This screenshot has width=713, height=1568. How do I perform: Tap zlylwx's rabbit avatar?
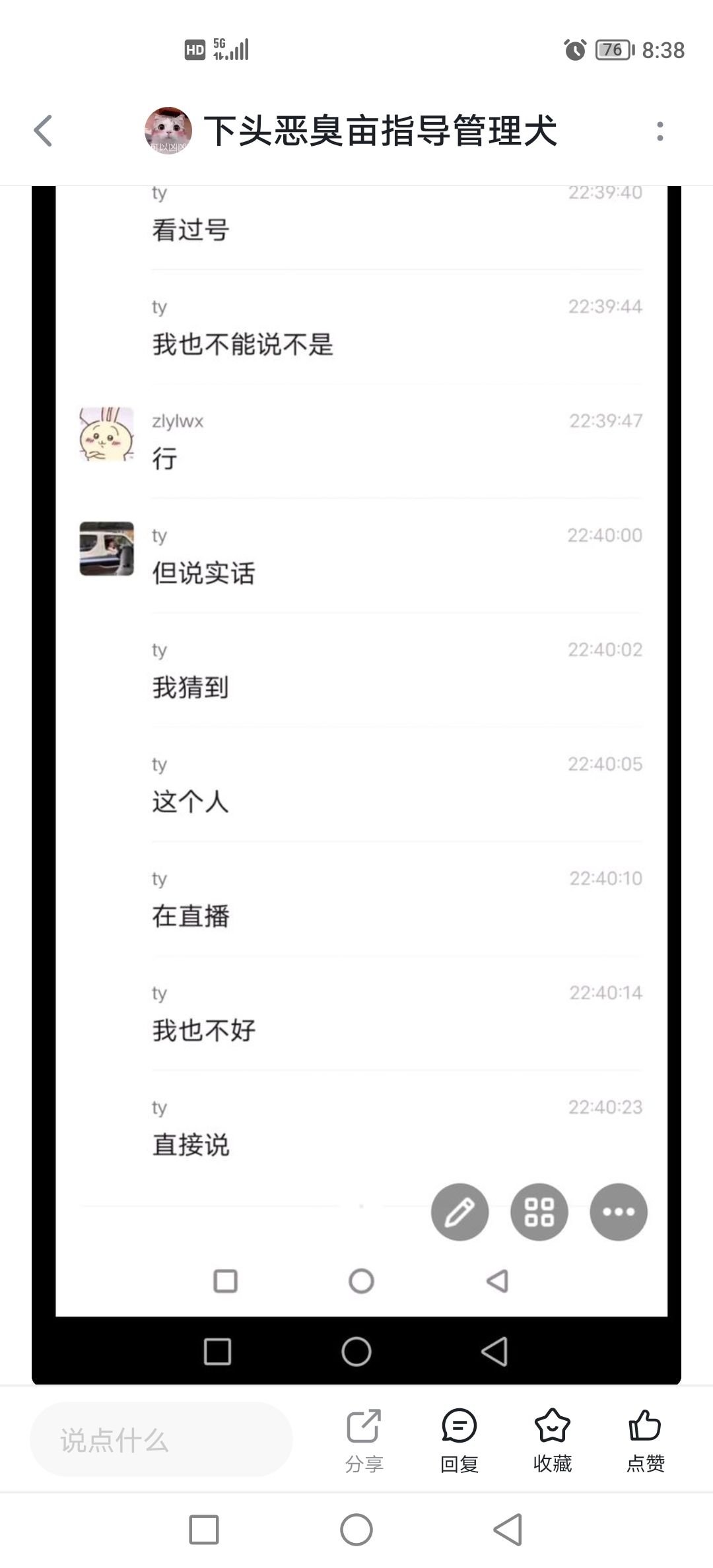104,436
